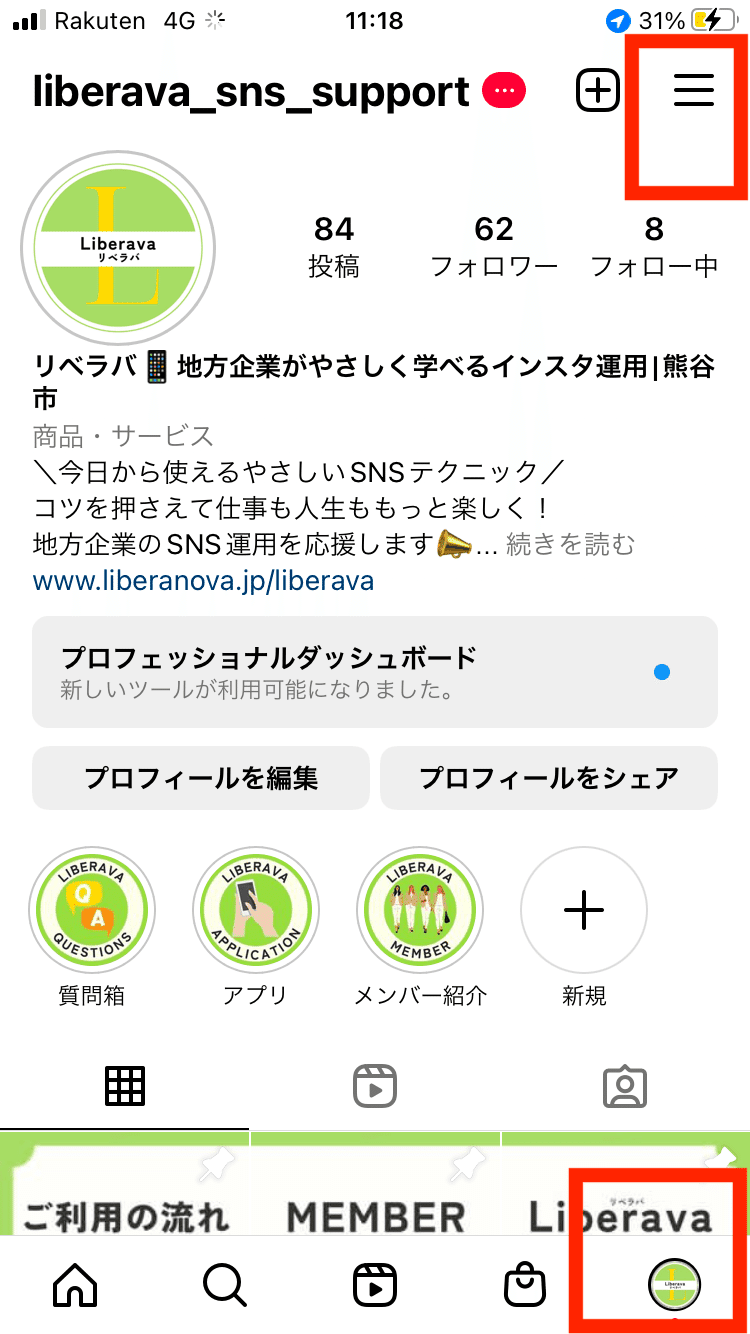Add a new highlight (新規)
The image size is (750, 1334).
(584, 911)
